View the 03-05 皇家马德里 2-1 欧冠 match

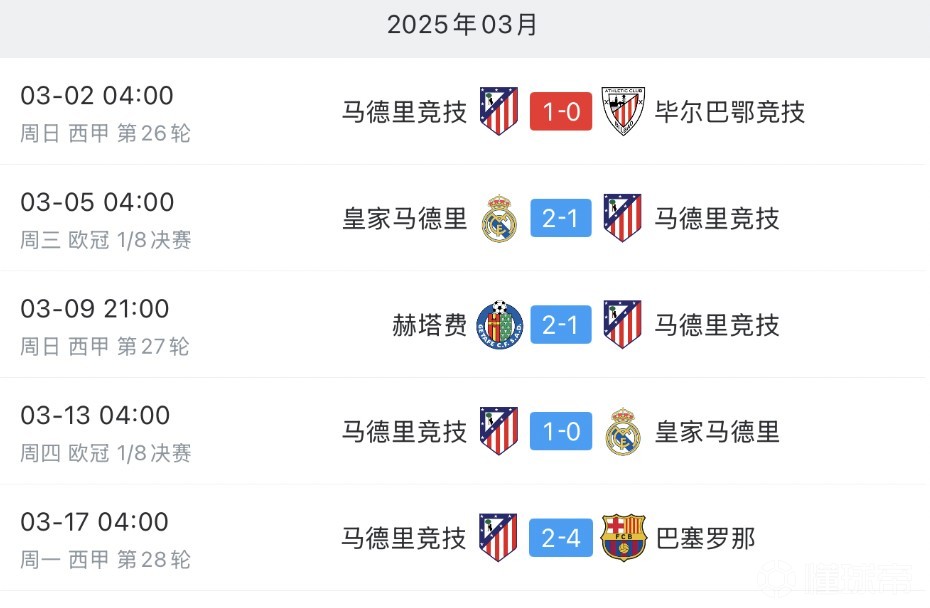click(560, 219)
